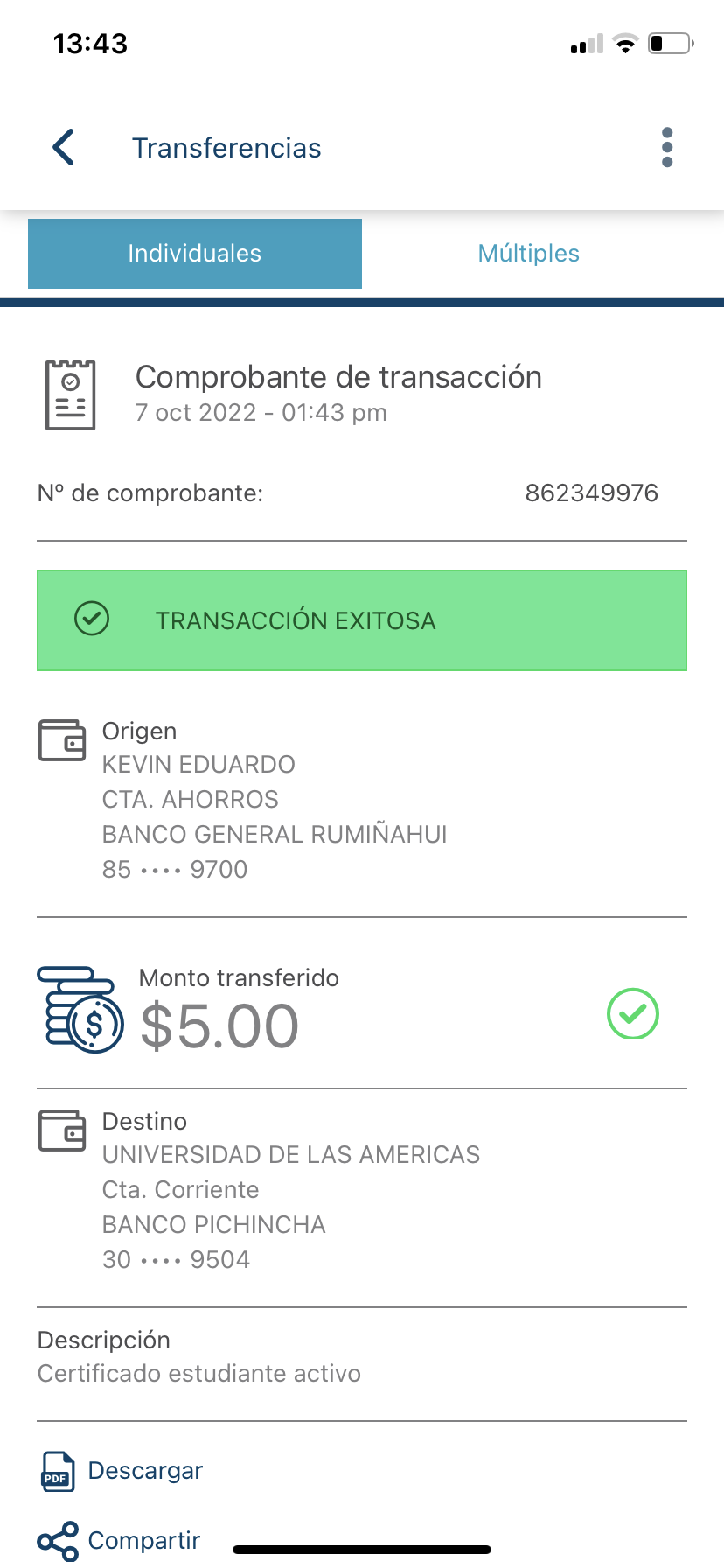The height and width of the screenshot is (1568, 724).
Task: Switch to the Múltiples tab
Action: pos(528,254)
